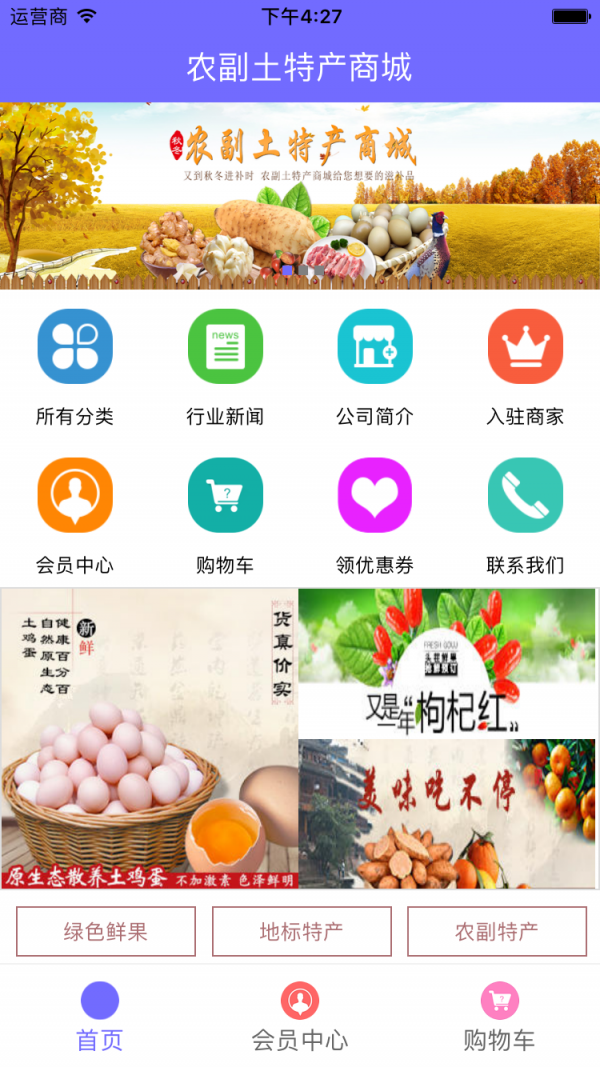Select the 农副特产 category button
The width and height of the screenshot is (600, 1067).
click(497, 932)
